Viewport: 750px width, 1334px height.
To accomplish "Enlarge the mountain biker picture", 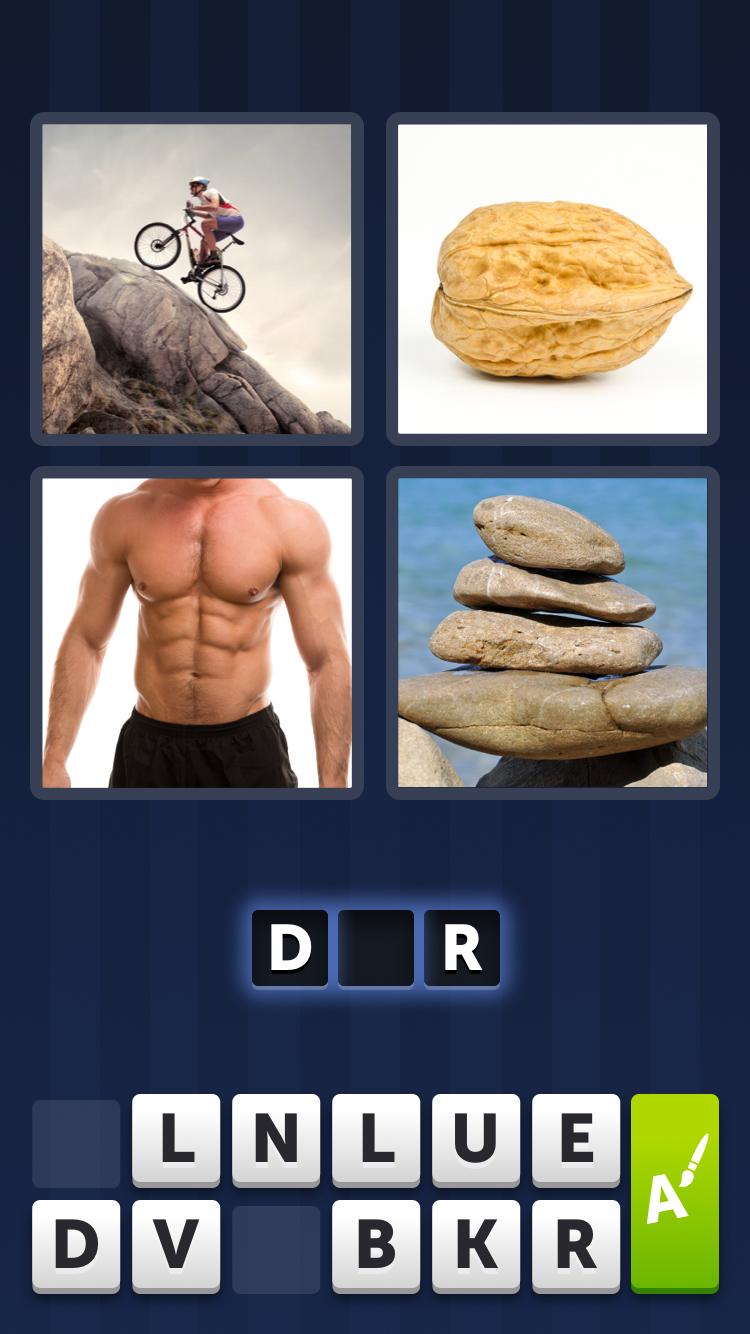I will pyautogui.click(x=197, y=278).
